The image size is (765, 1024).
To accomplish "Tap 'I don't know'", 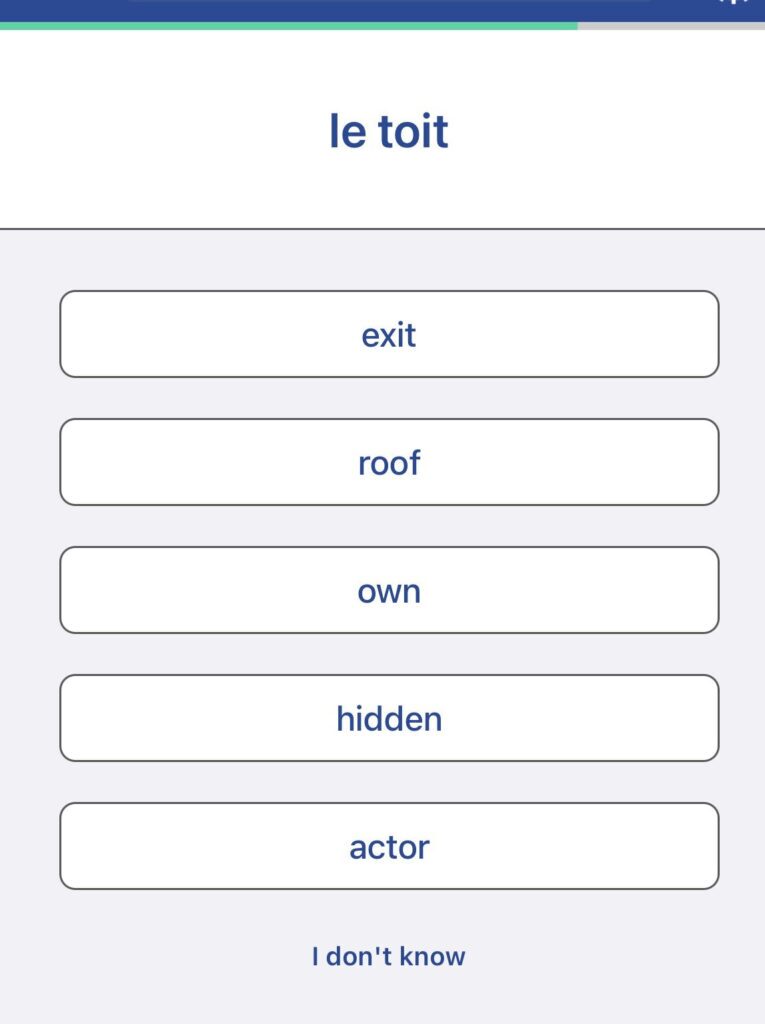I will 389,956.
